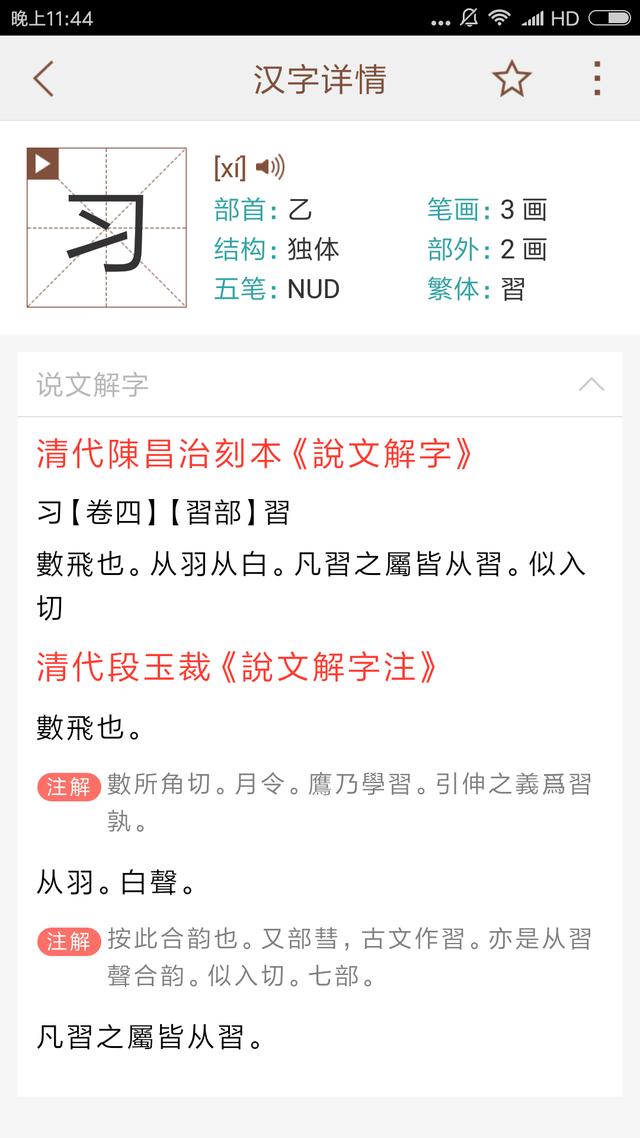The width and height of the screenshot is (640, 1138).
Task: Play the stroke order animation for 习
Action: [43, 164]
